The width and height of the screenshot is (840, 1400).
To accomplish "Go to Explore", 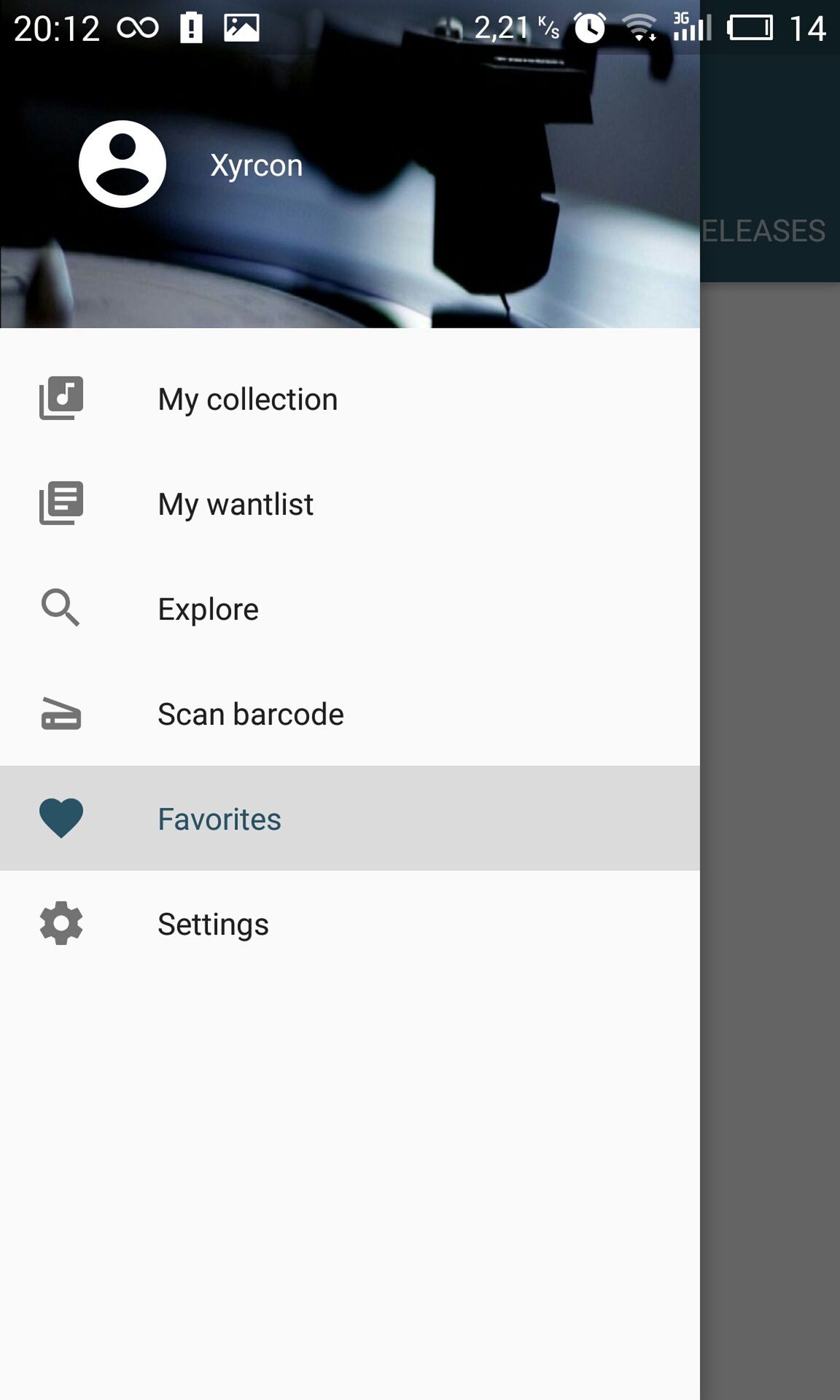I will [350, 608].
